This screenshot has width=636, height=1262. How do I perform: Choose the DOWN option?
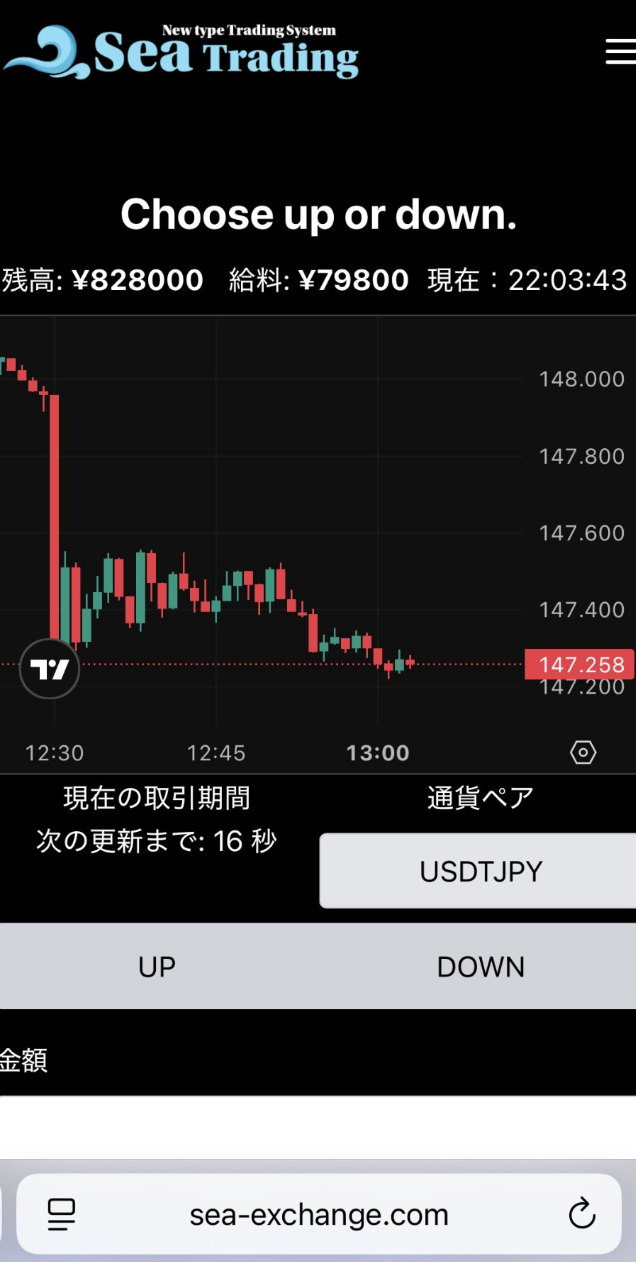click(480, 967)
